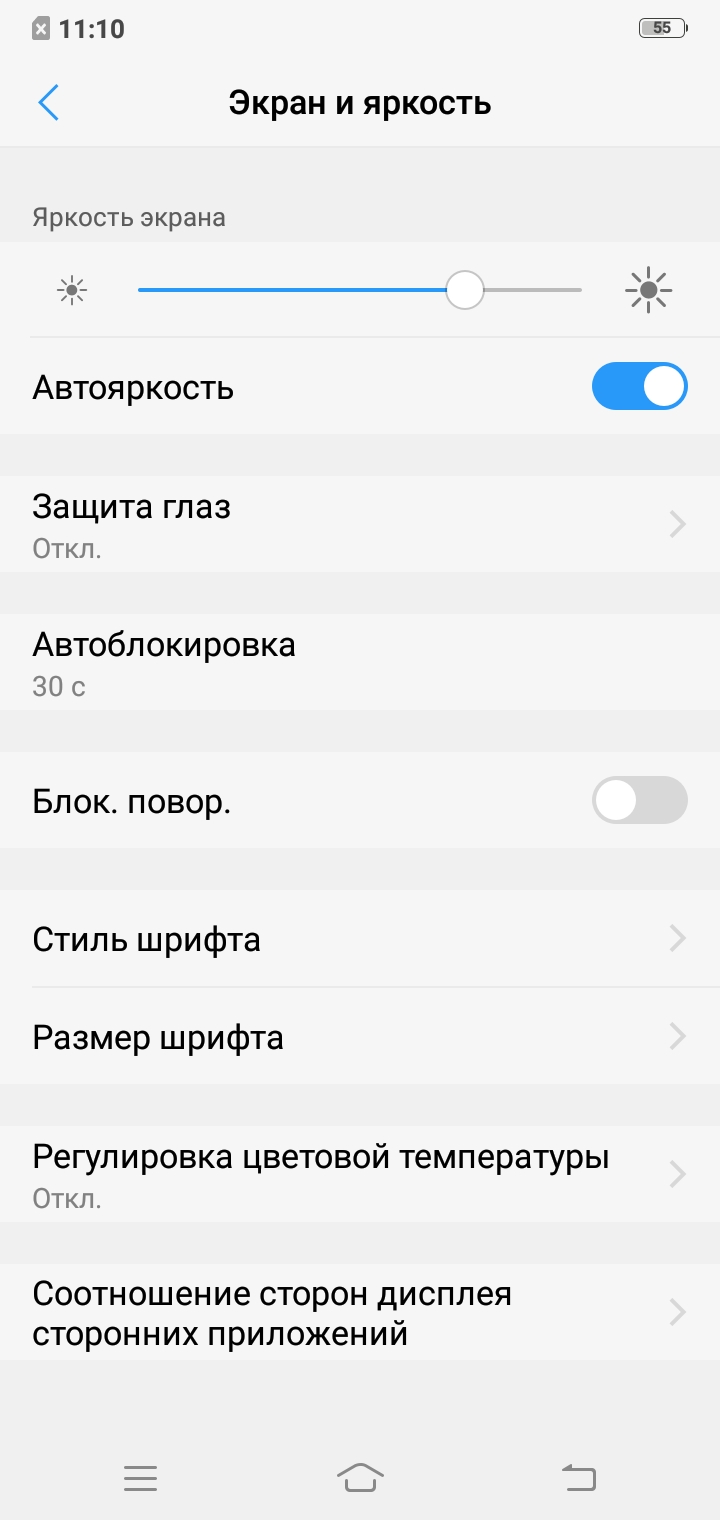The image size is (720, 1520).
Task: Tap the system home button
Action: coord(360,1477)
